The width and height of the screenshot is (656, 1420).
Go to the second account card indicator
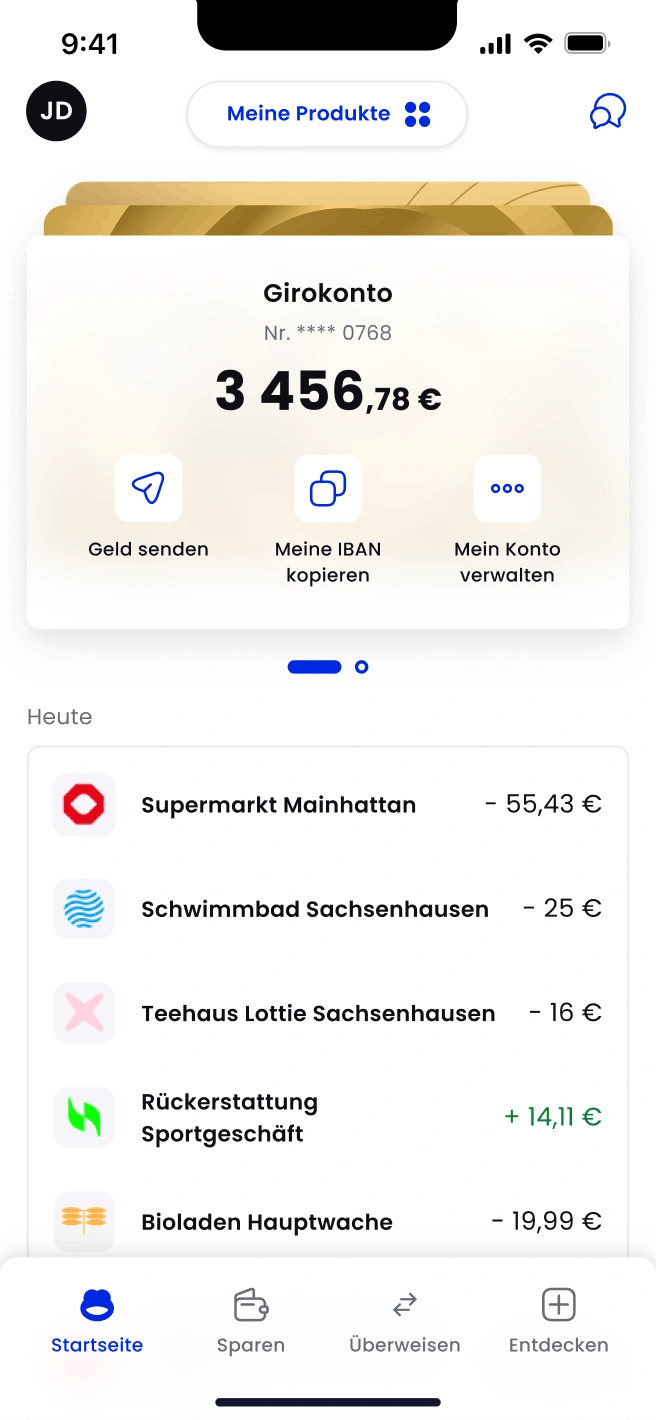pyautogui.click(x=362, y=667)
